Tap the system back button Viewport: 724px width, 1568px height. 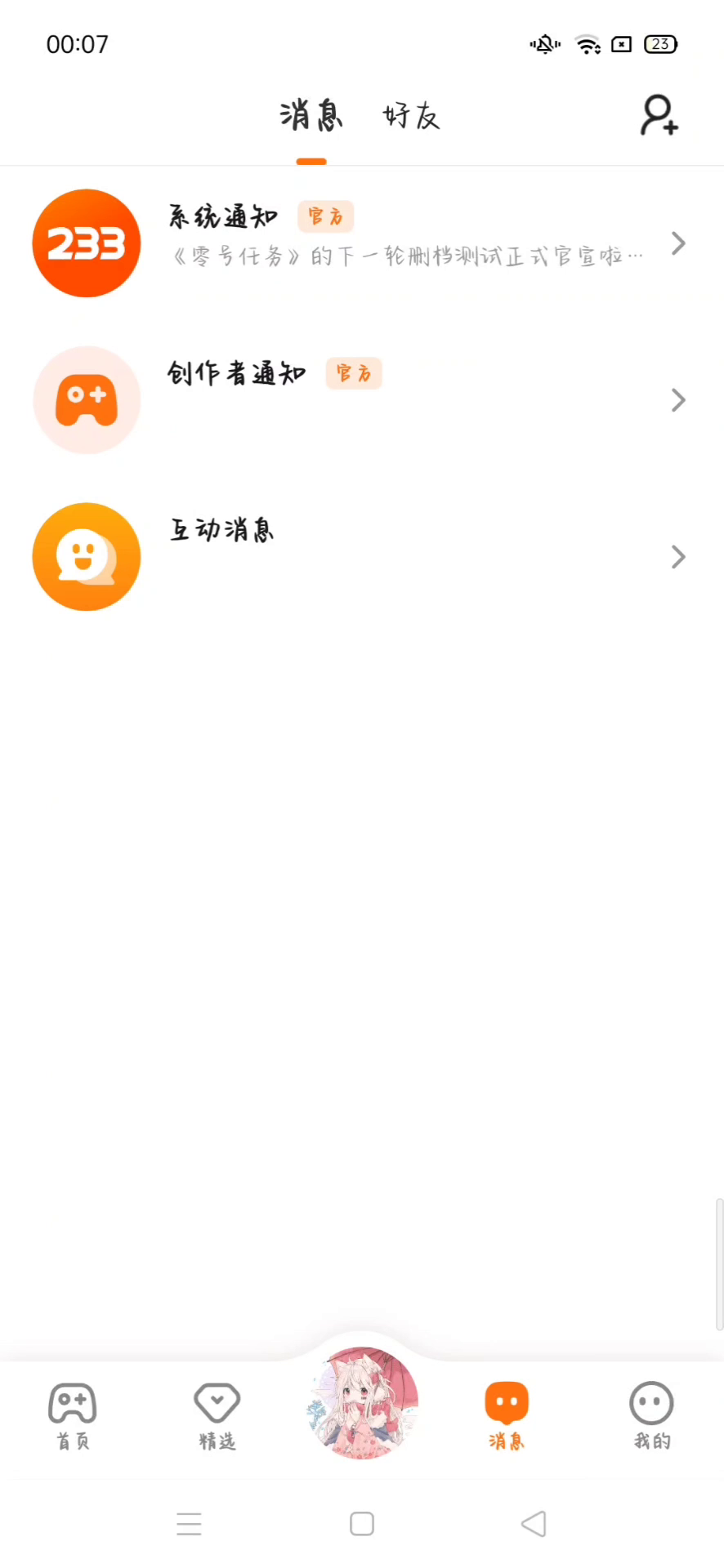tap(534, 1524)
